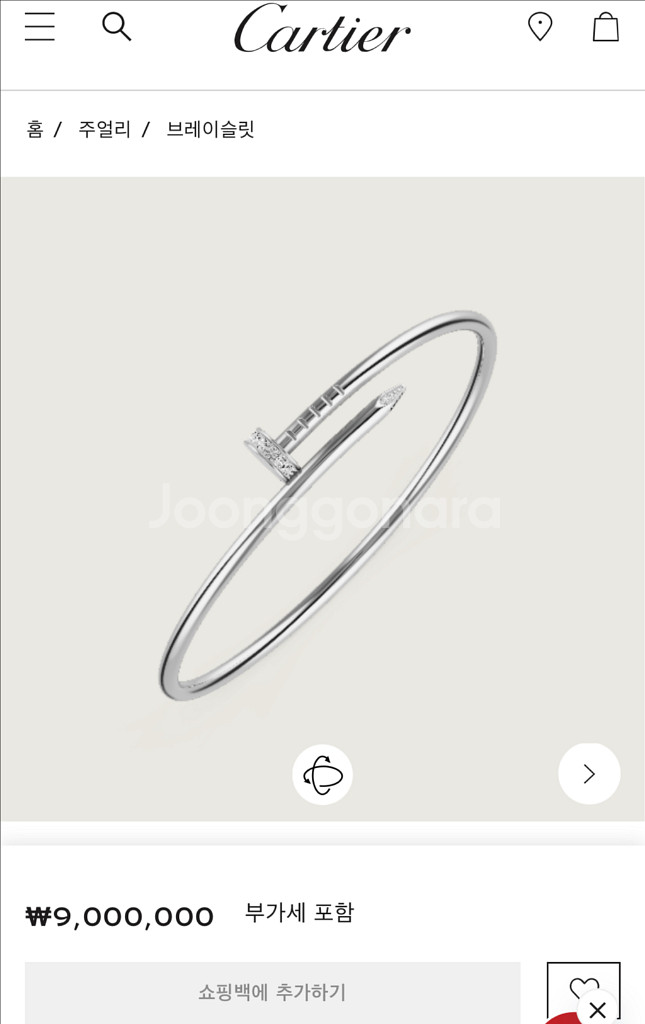View the bracelet in 360 degrees
The width and height of the screenshot is (645, 1024).
(x=322, y=774)
